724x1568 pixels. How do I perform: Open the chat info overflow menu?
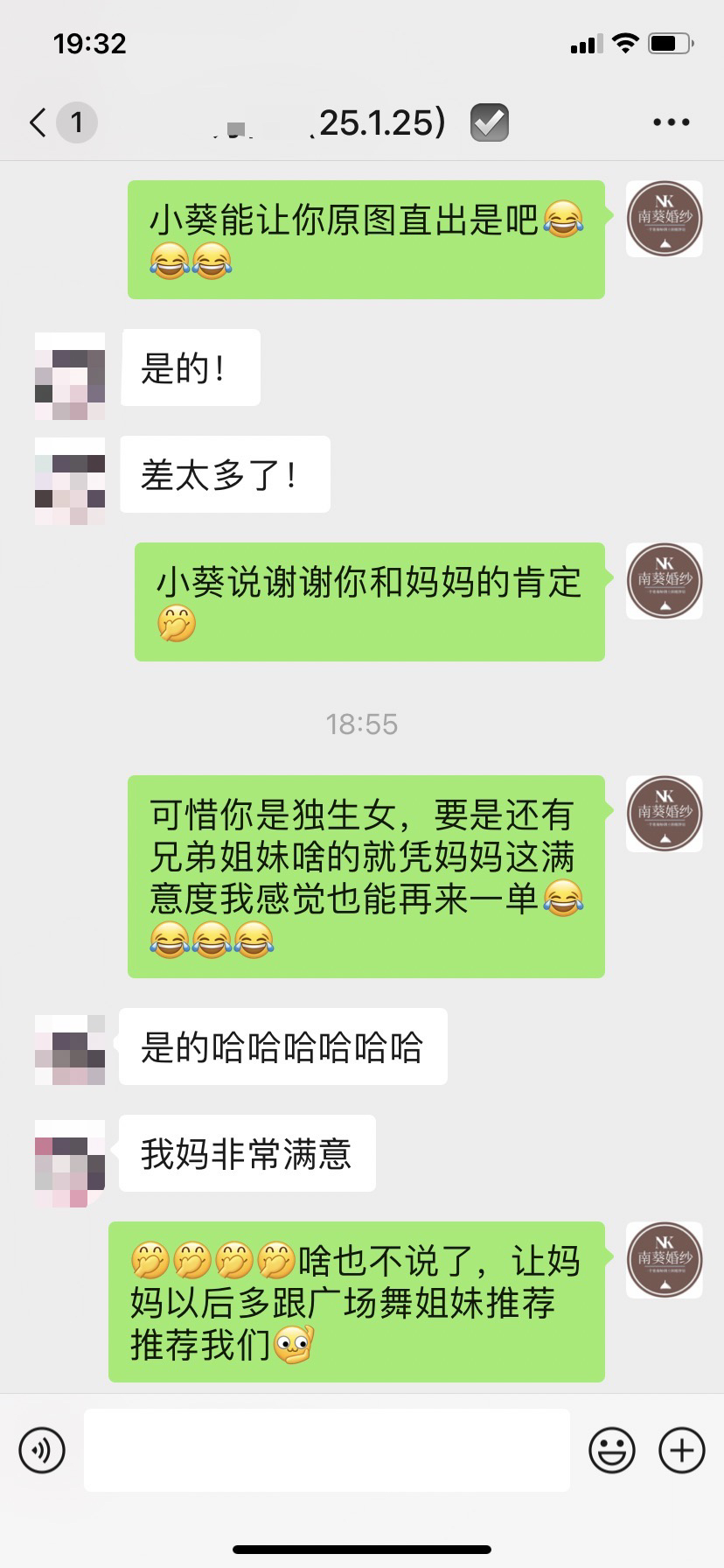tap(671, 122)
